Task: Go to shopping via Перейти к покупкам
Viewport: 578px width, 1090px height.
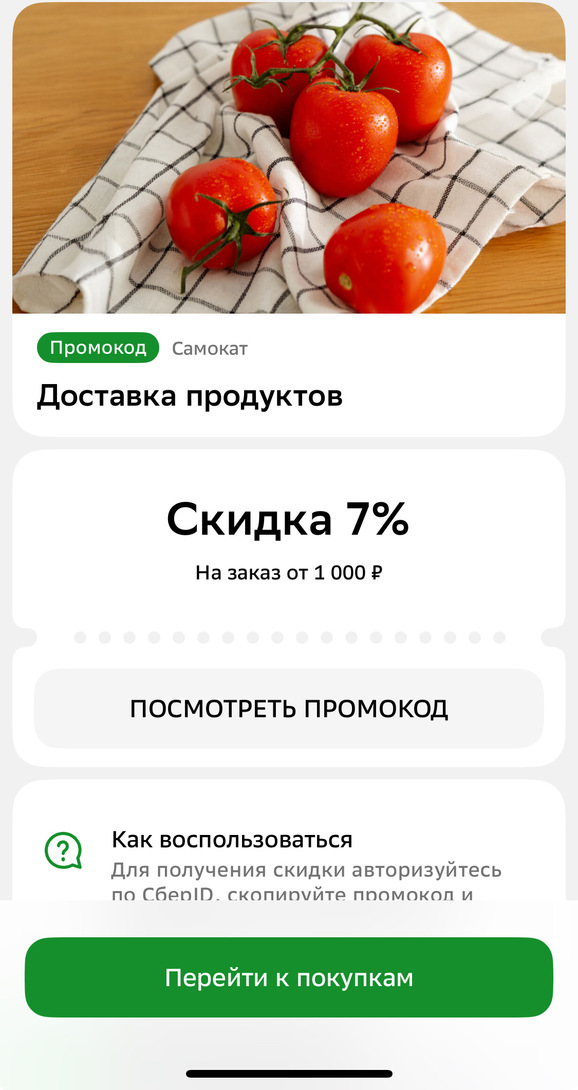Action: [x=289, y=977]
